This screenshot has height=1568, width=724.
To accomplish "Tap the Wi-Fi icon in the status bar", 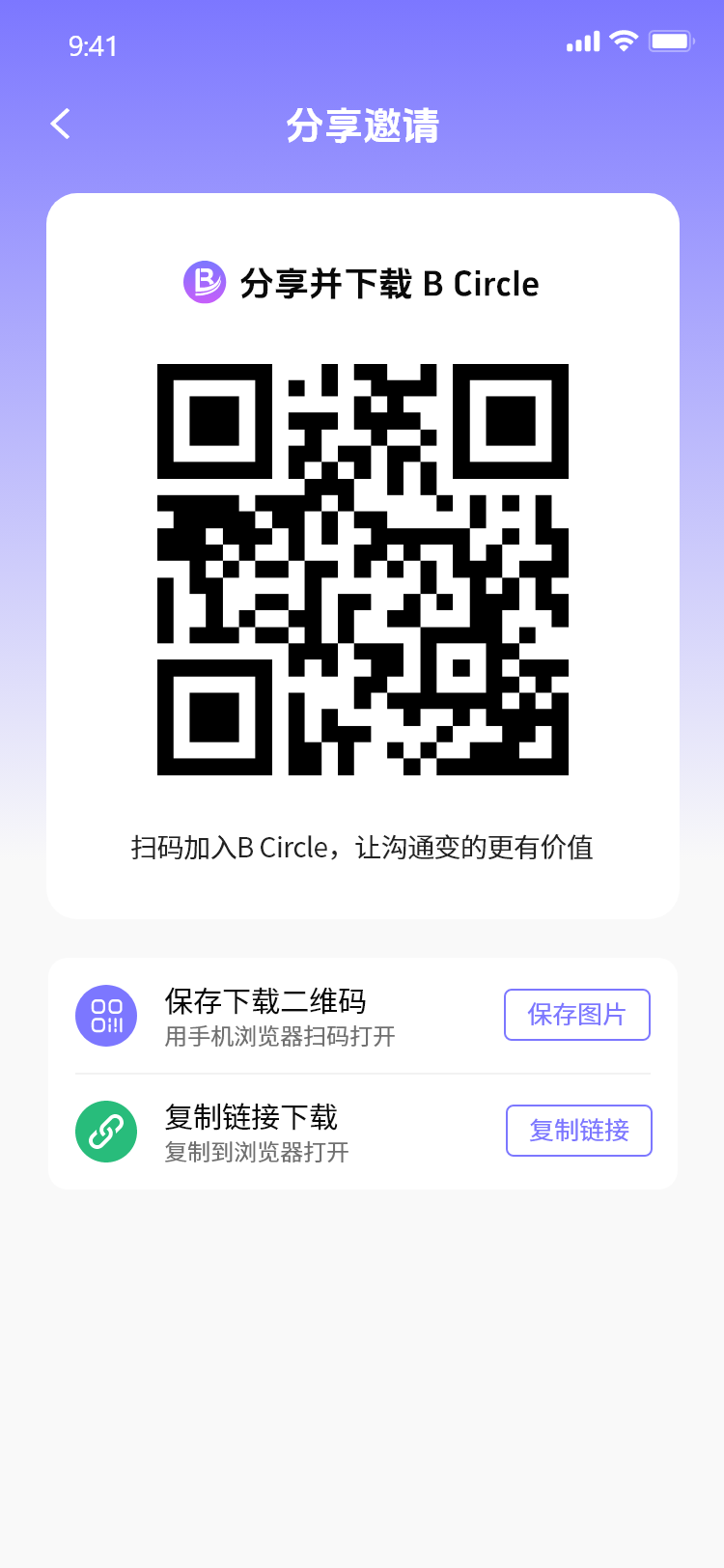I will (x=623, y=41).
